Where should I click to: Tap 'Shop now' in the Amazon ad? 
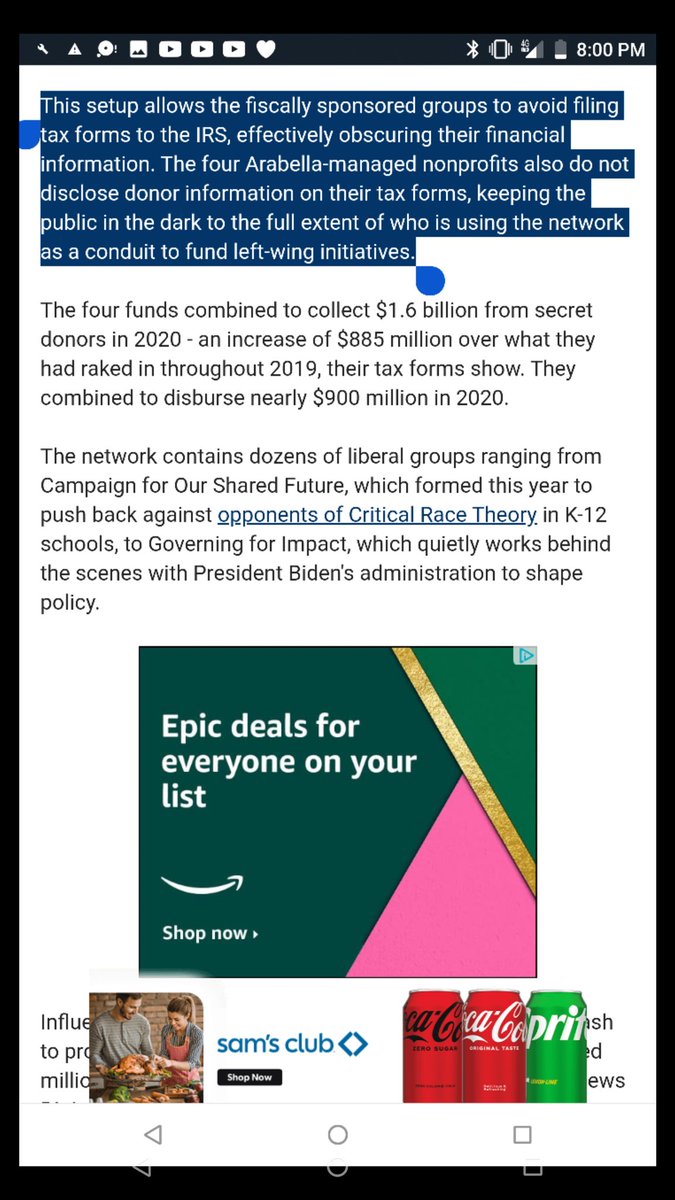[x=210, y=933]
